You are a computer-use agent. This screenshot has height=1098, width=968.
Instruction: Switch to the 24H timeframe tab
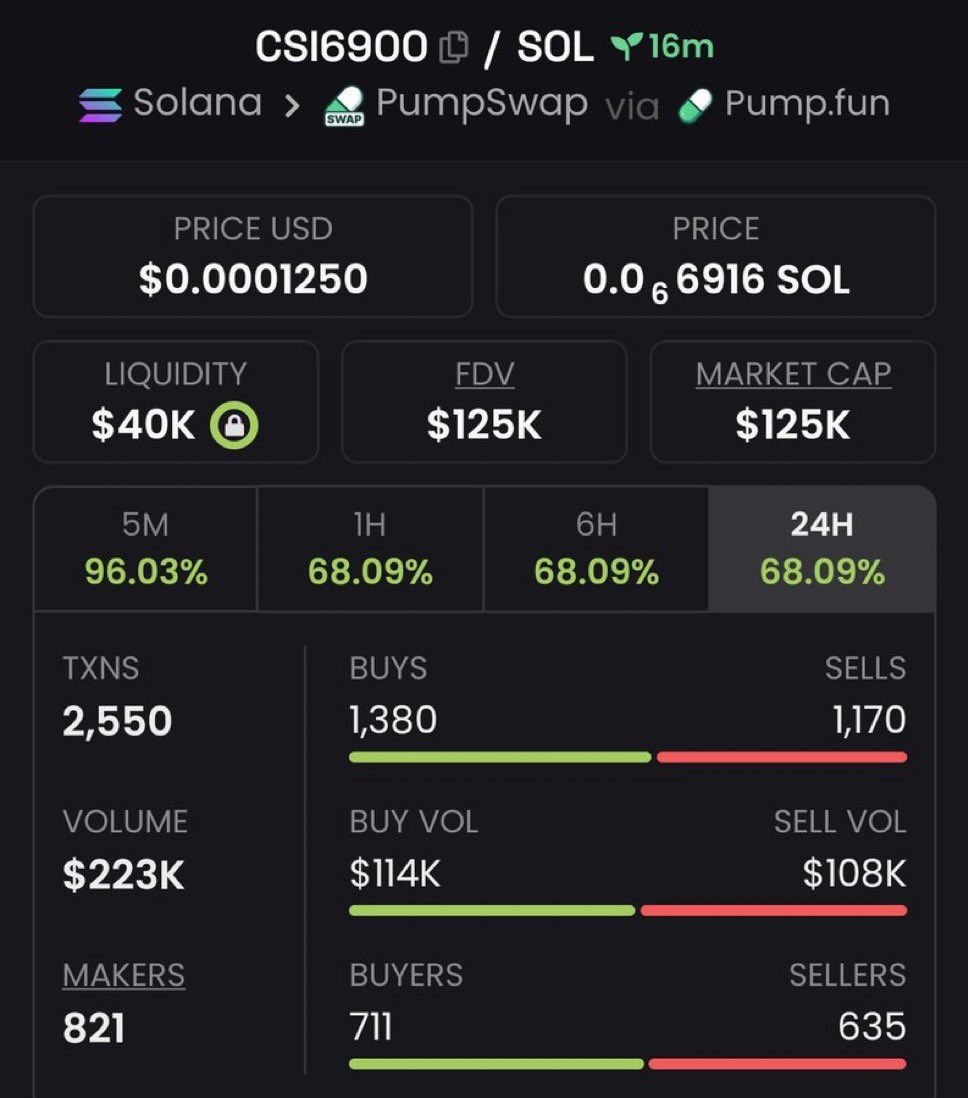click(x=822, y=548)
